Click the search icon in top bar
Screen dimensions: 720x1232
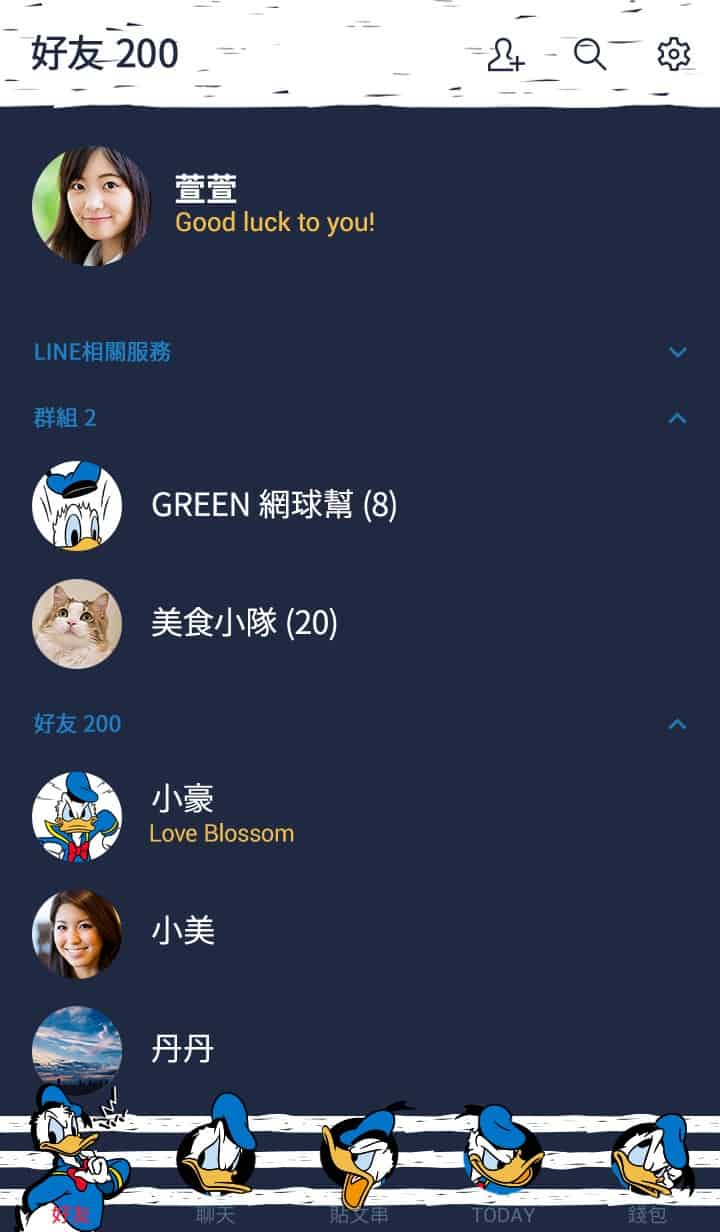click(x=592, y=57)
